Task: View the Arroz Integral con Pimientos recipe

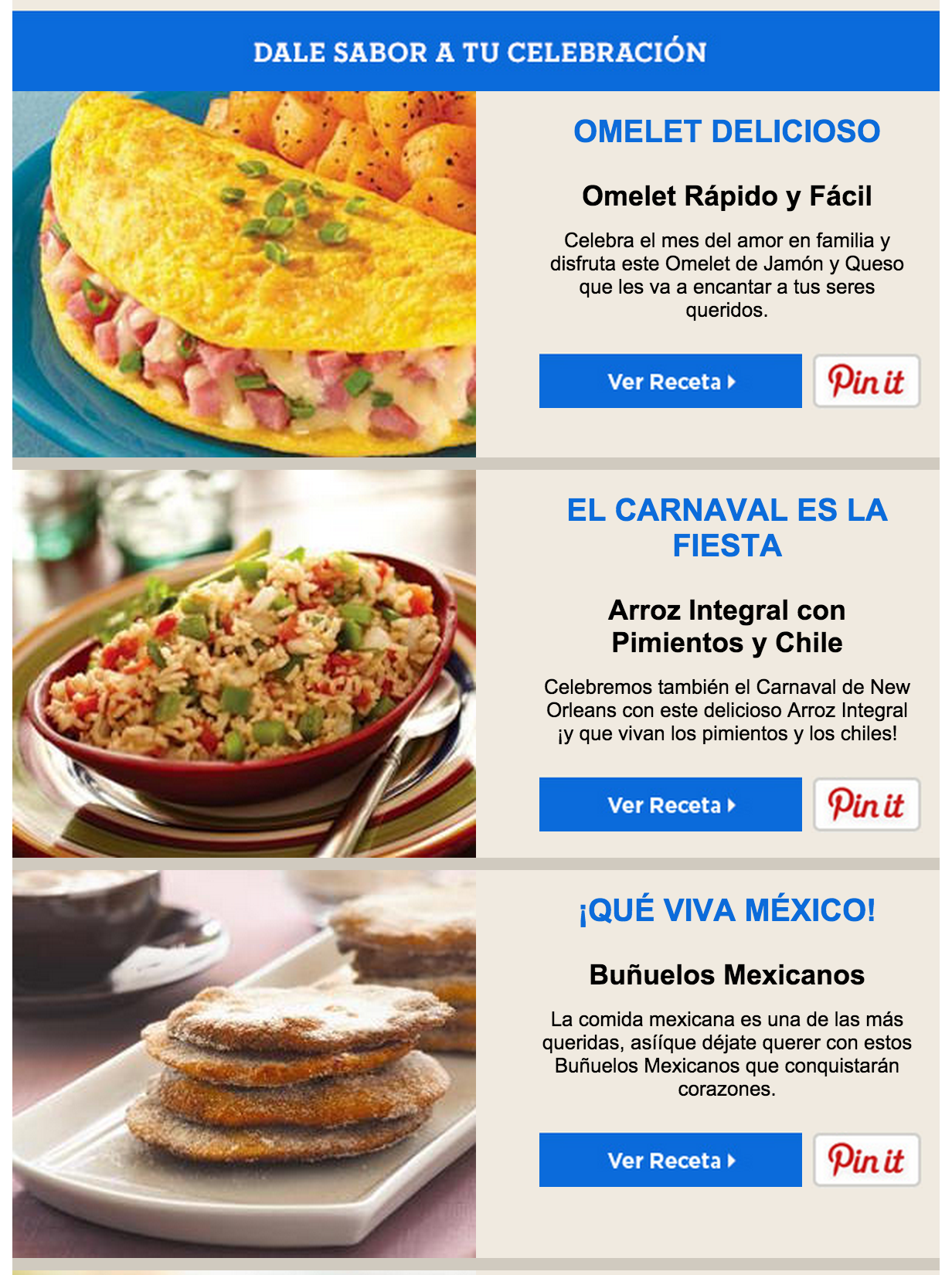Action: click(x=670, y=804)
